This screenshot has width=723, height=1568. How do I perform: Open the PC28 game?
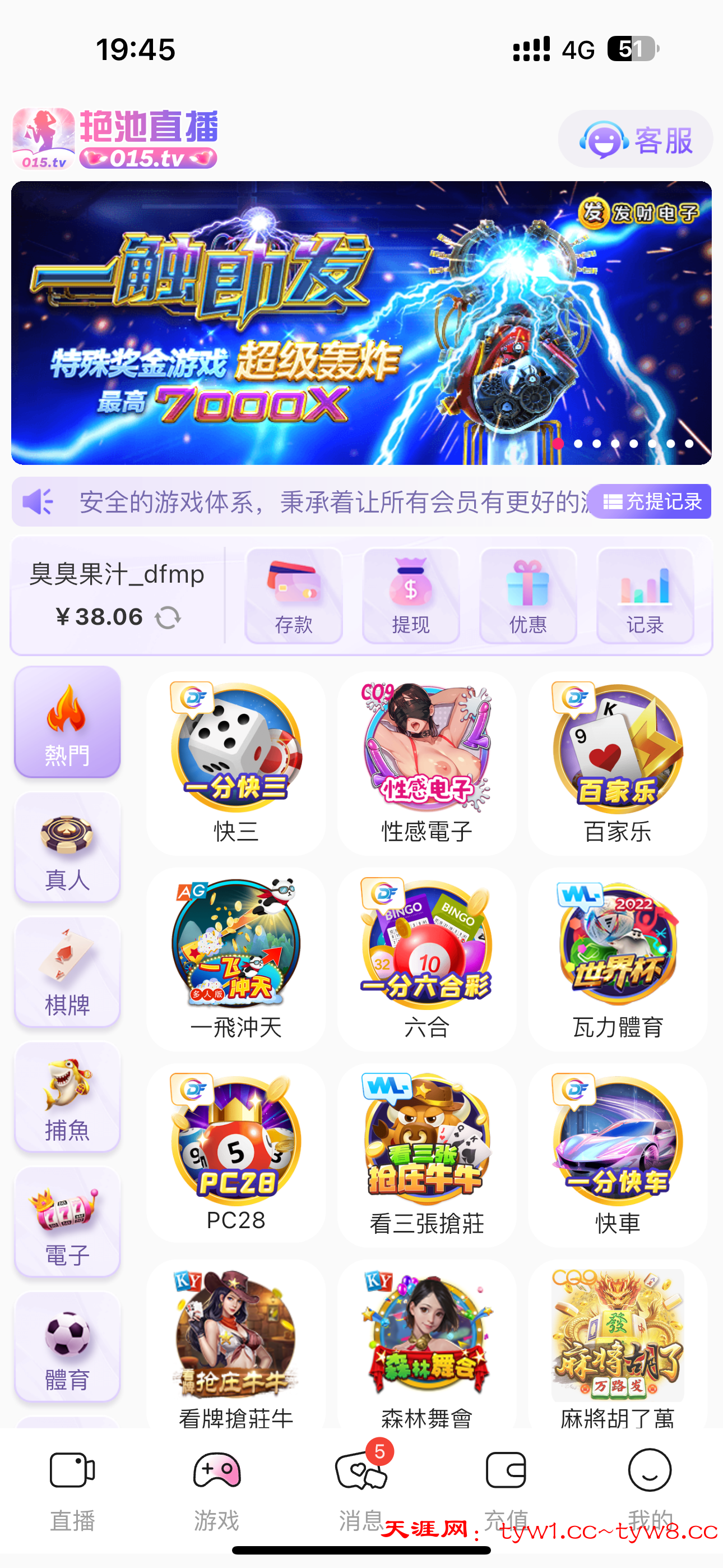236,1154
